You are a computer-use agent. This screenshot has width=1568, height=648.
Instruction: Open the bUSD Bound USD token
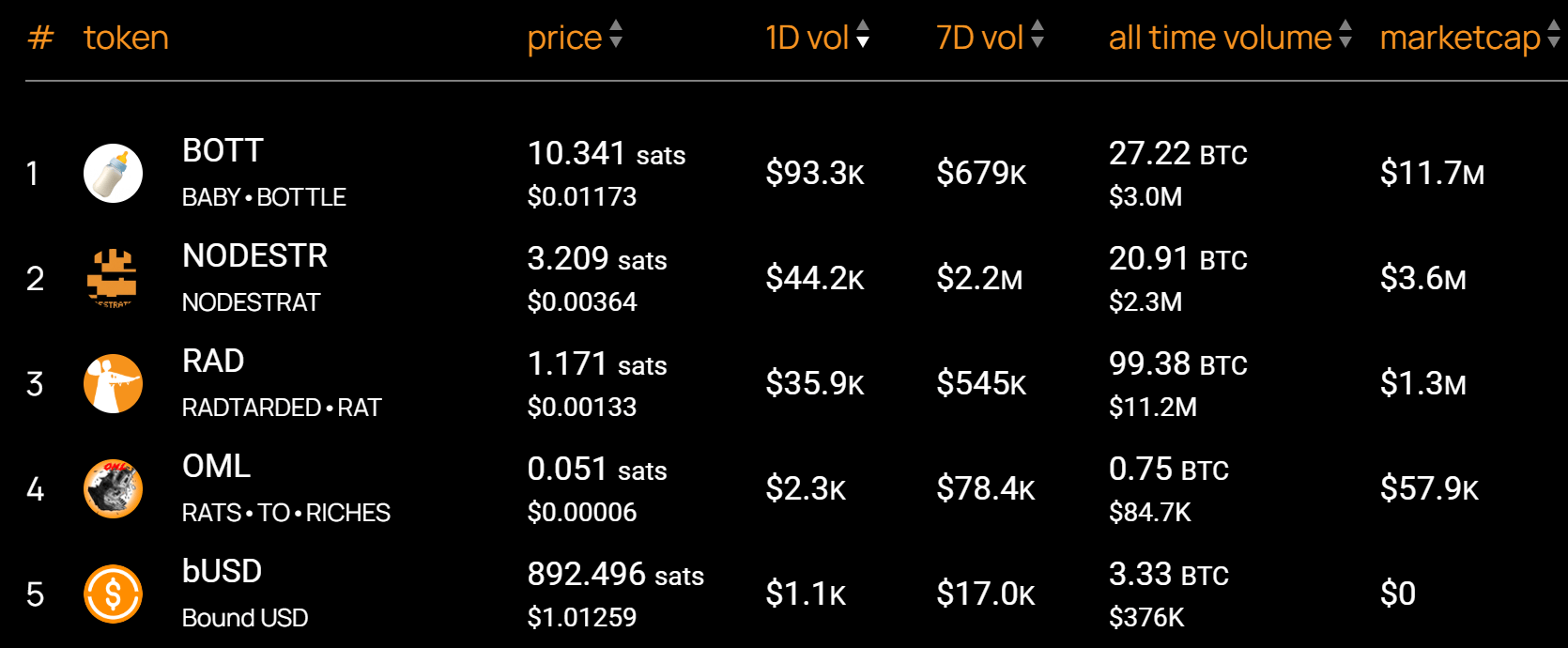pyautogui.click(x=222, y=572)
